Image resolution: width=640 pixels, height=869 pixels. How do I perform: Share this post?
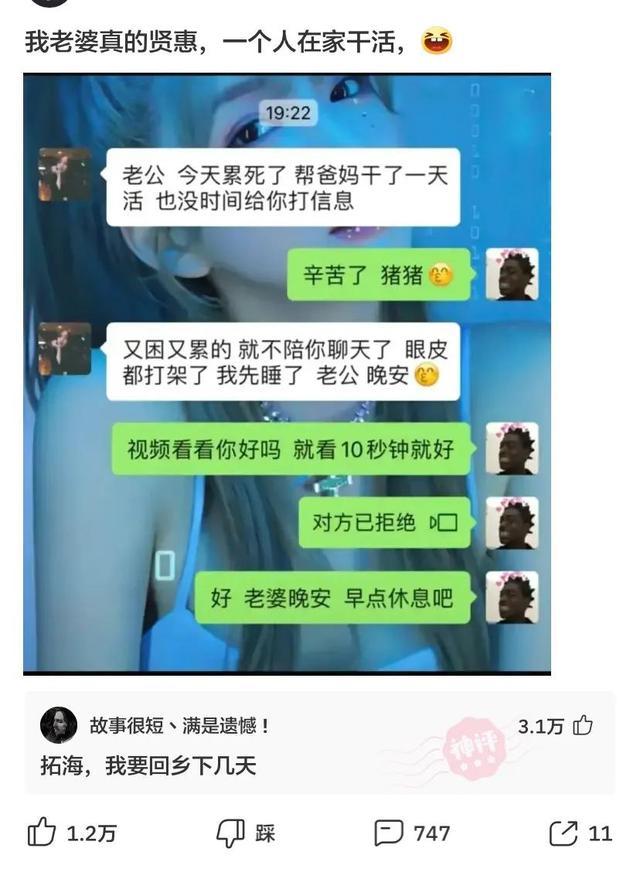coord(563,832)
